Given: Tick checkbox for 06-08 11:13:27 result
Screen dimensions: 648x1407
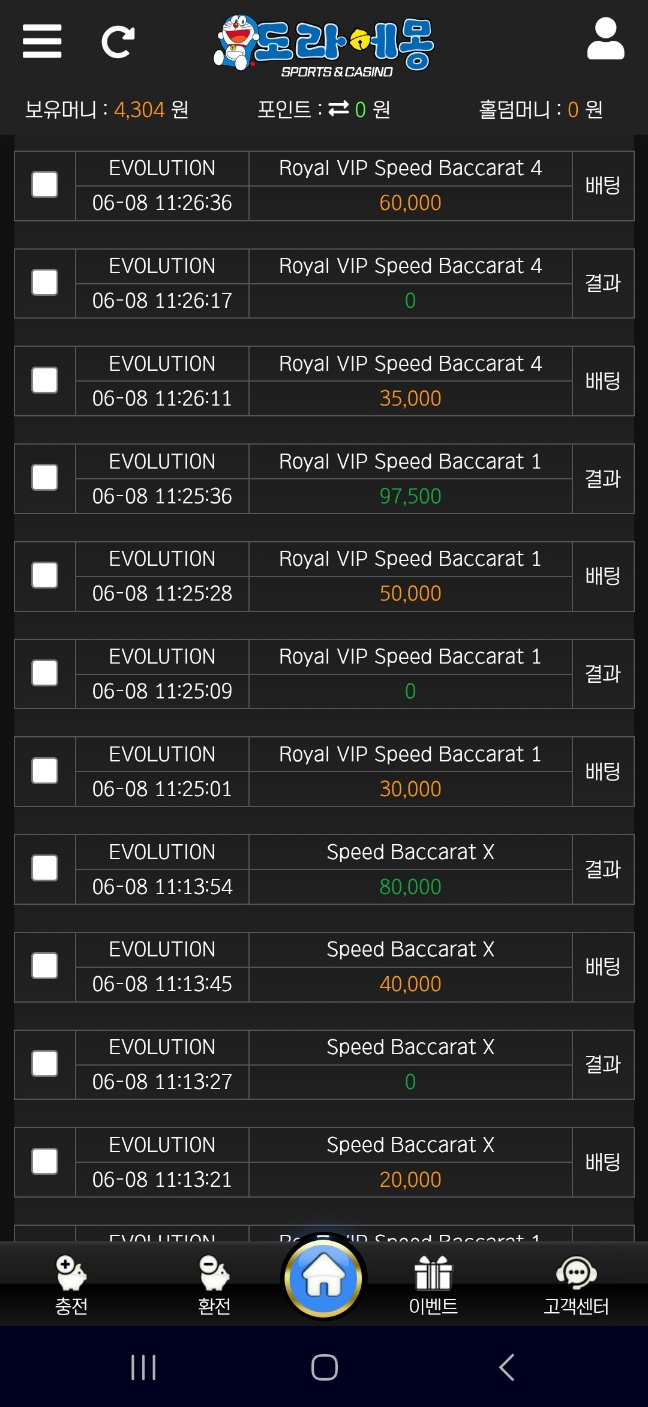Looking at the screenshot, I should (45, 1064).
